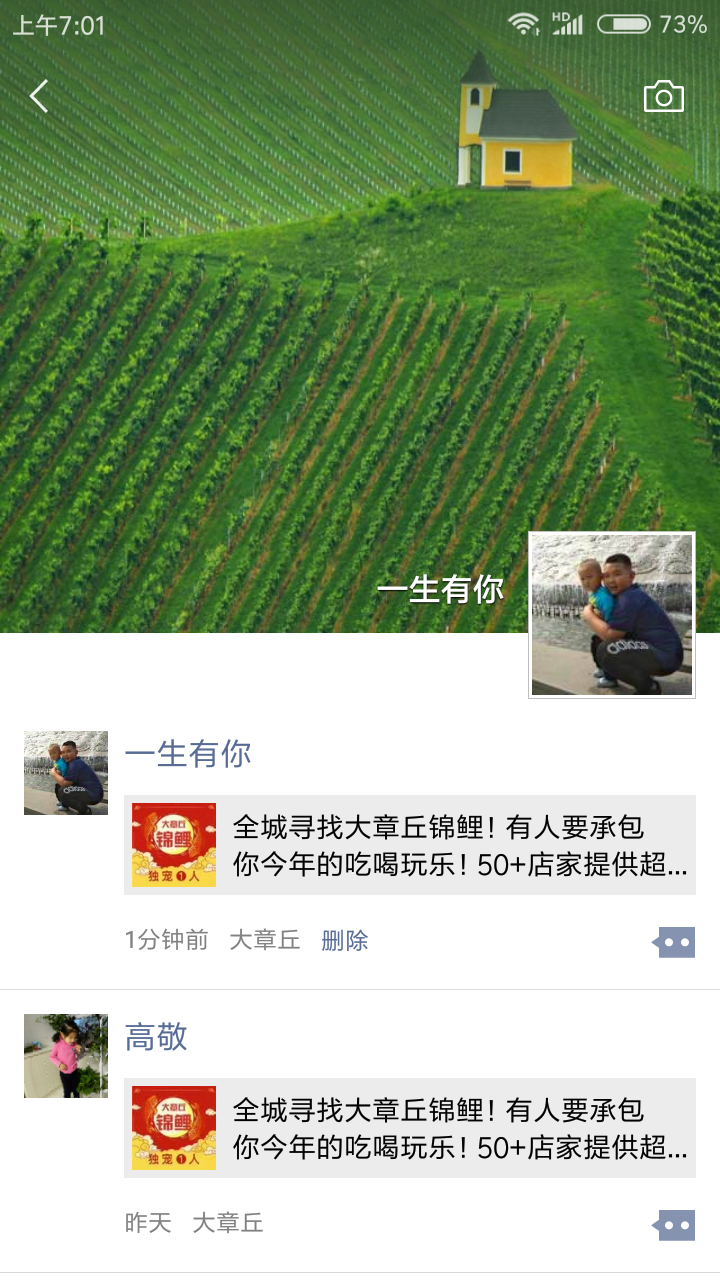
Task: Open the camera to post a moment
Action: 663,97
